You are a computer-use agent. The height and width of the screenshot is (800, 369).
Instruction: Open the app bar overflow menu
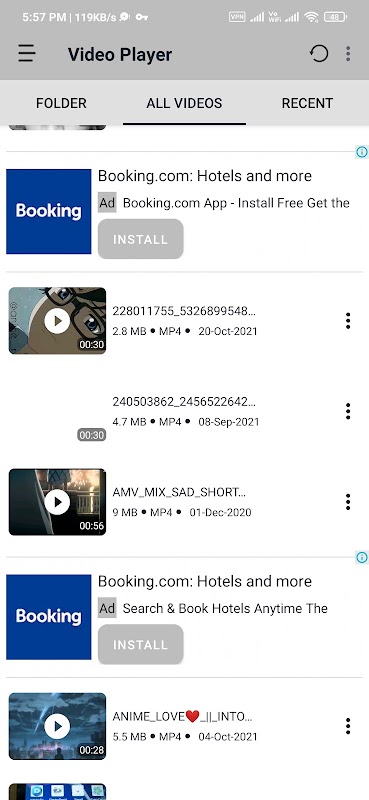coord(348,54)
